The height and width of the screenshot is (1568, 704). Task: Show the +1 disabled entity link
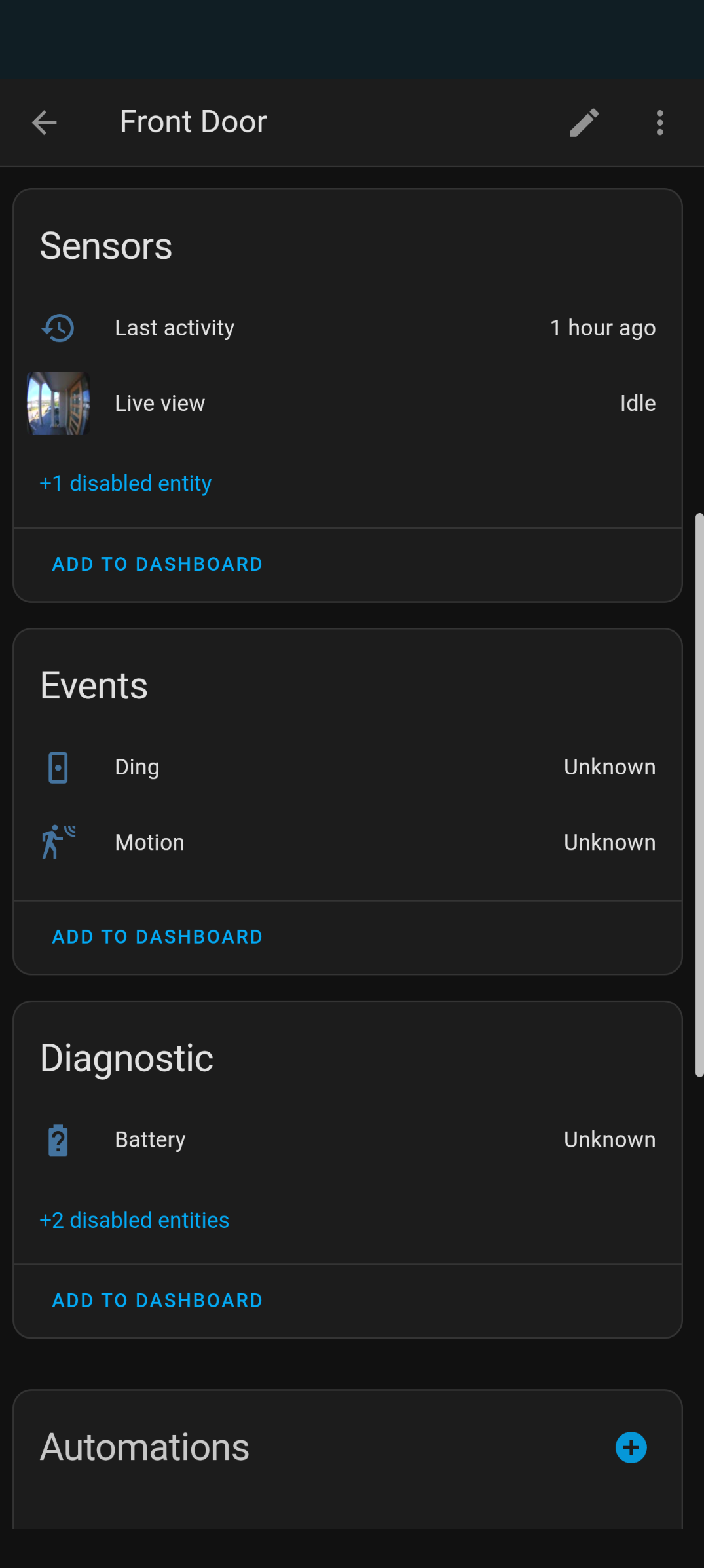pos(126,484)
